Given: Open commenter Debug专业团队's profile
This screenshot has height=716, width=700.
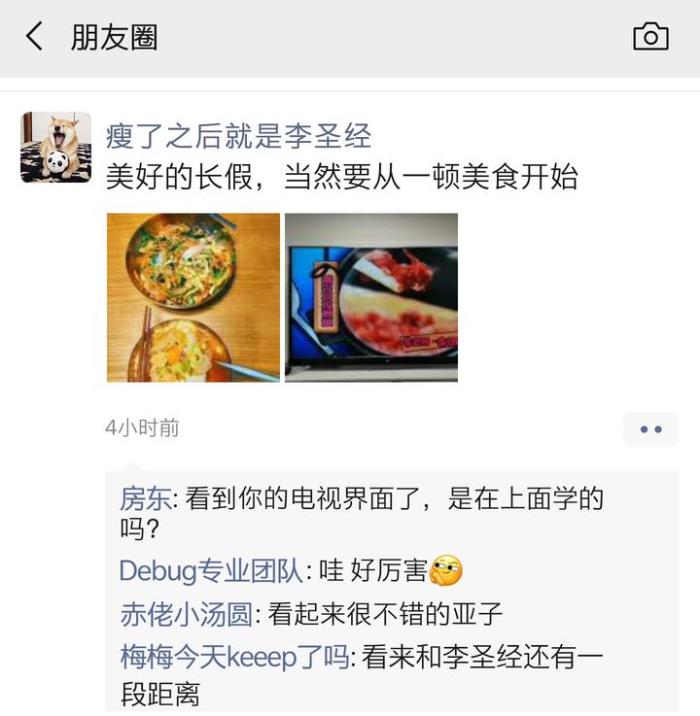Looking at the screenshot, I should tap(210, 571).
